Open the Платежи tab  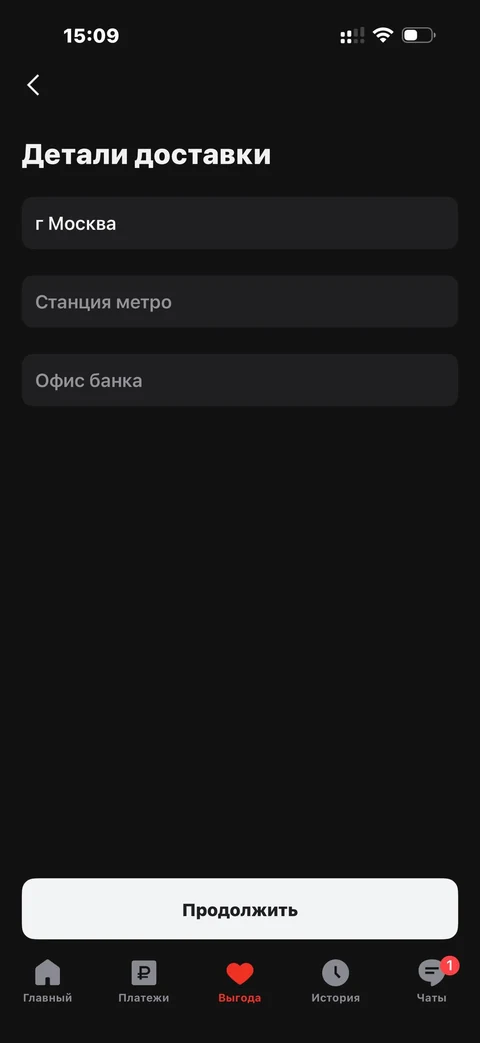[144, 981]
